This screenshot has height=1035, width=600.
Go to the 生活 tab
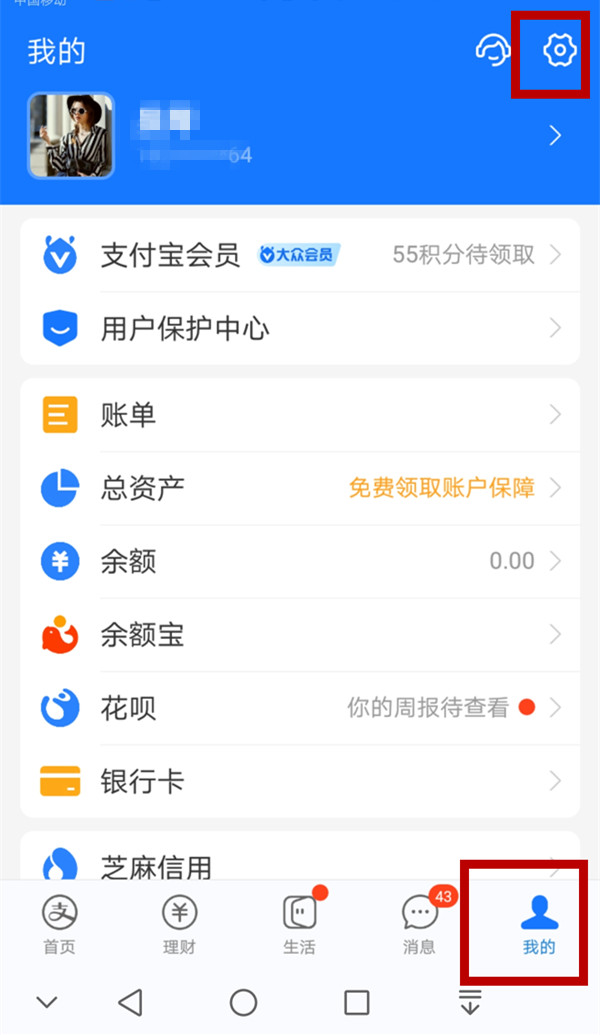[x=300, y=923]
